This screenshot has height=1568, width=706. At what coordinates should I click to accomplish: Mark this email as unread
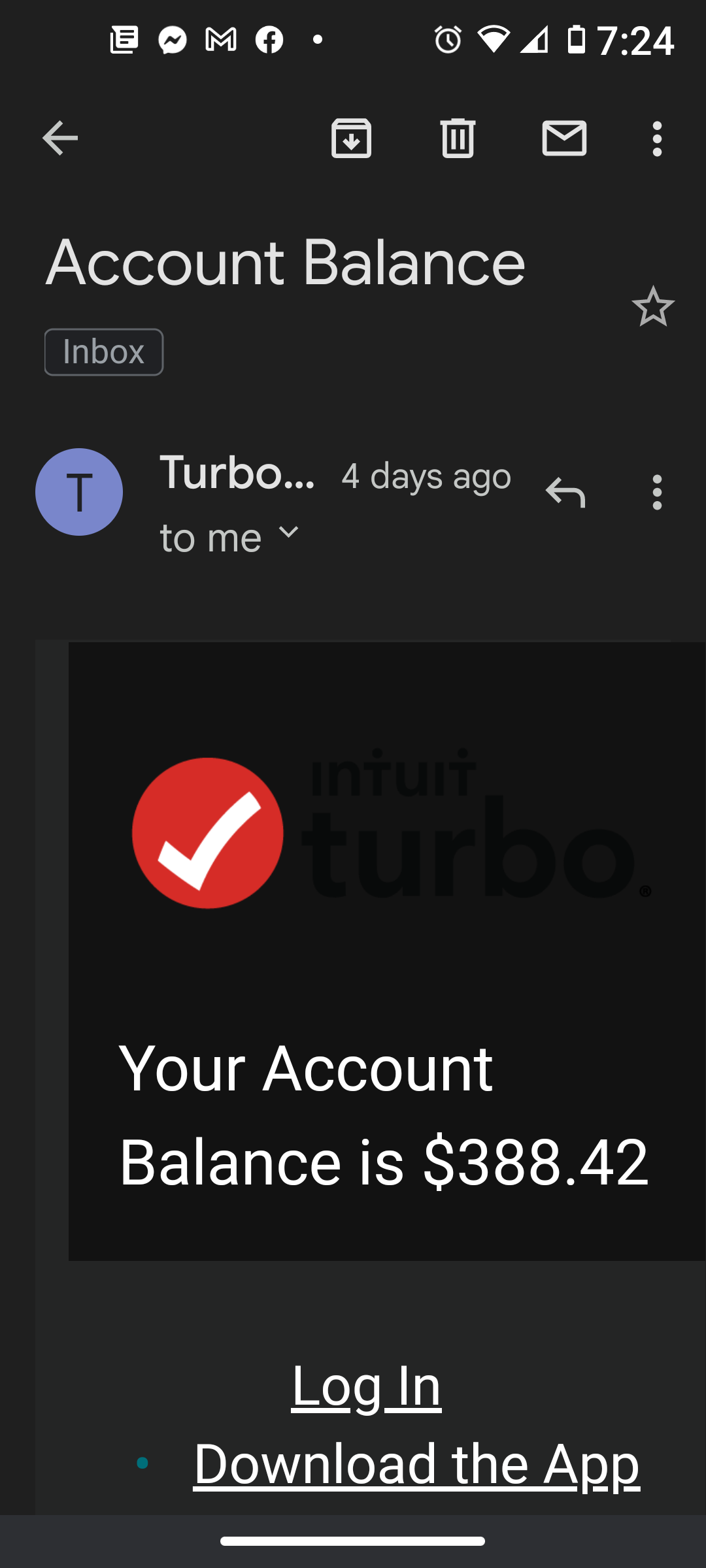click(564, 138)
